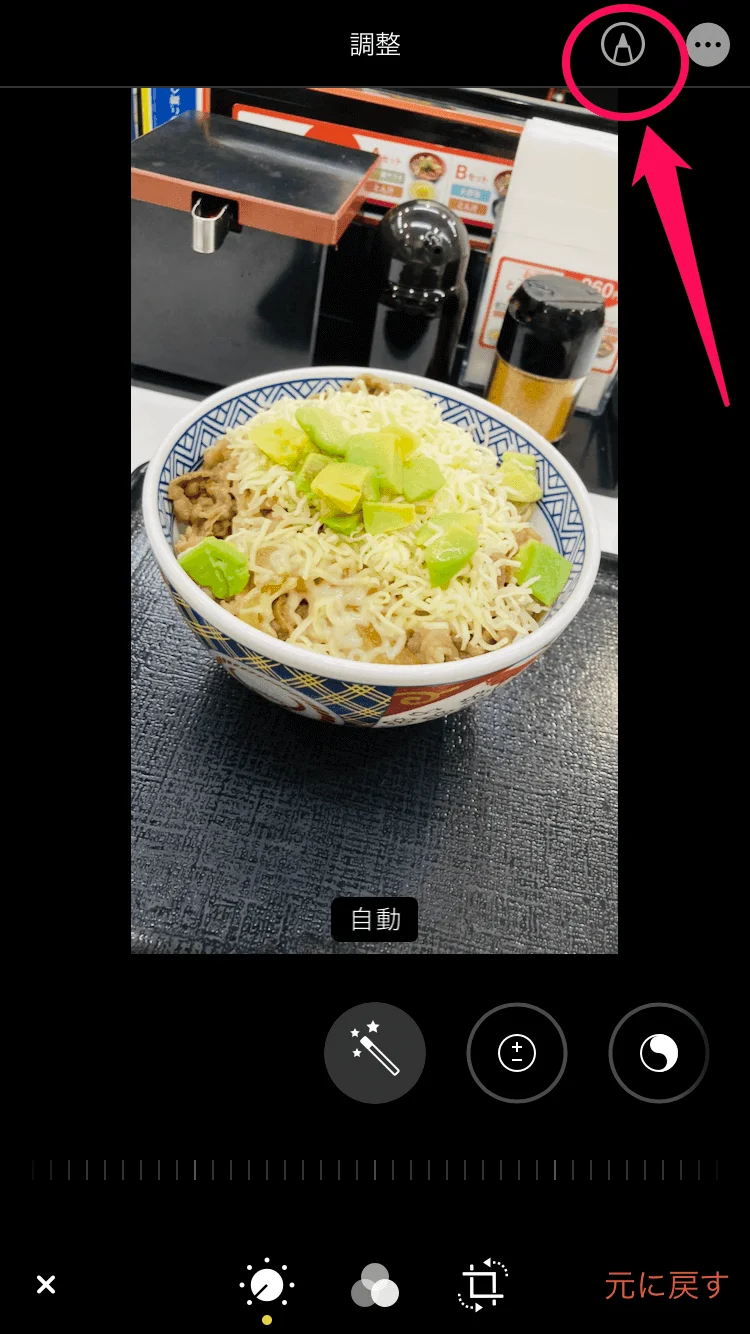The width and height of the screenshot is (750, 1334).
Task: Switch to the filters tab
Action: pyautogui.click(x=375, y=1285)
